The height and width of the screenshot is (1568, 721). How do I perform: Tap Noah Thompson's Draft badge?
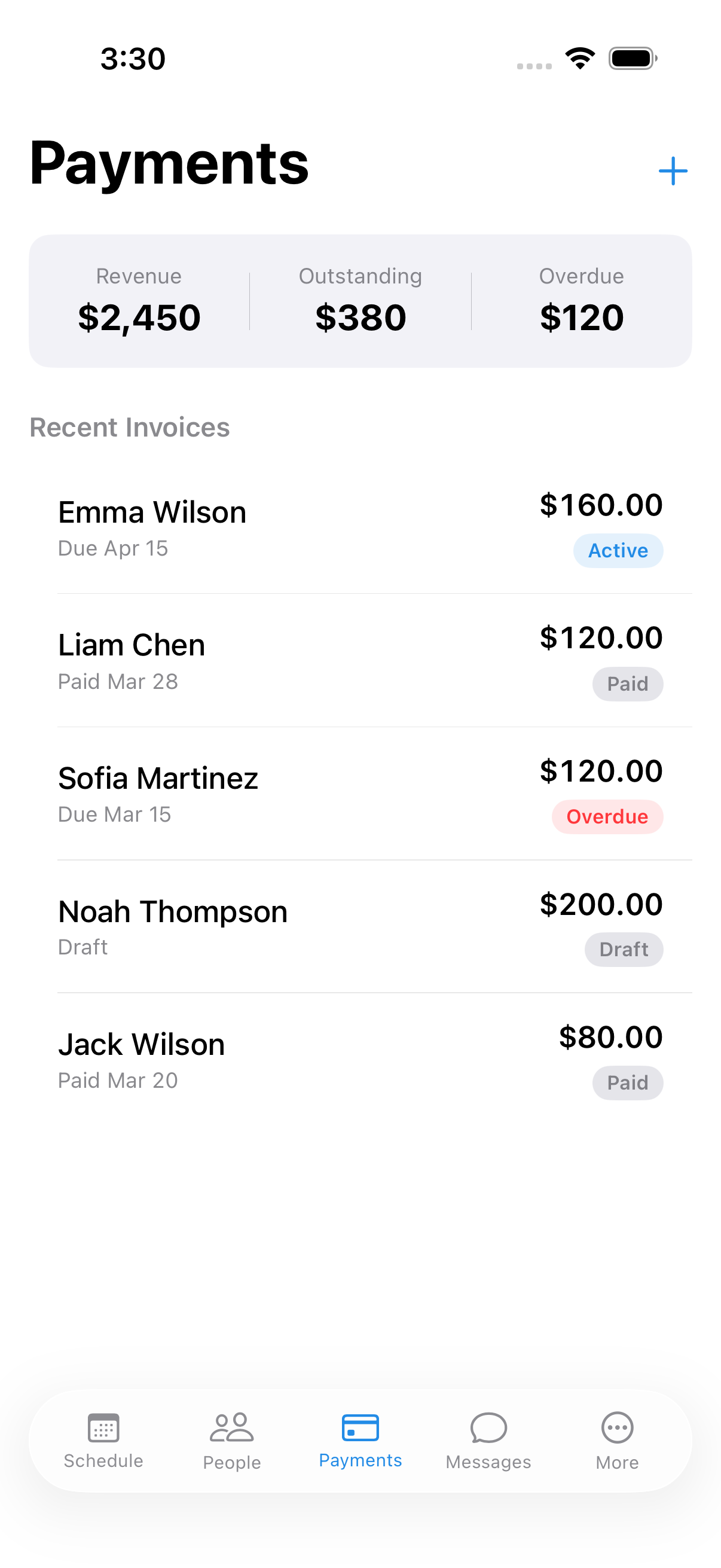coord(624,950)
